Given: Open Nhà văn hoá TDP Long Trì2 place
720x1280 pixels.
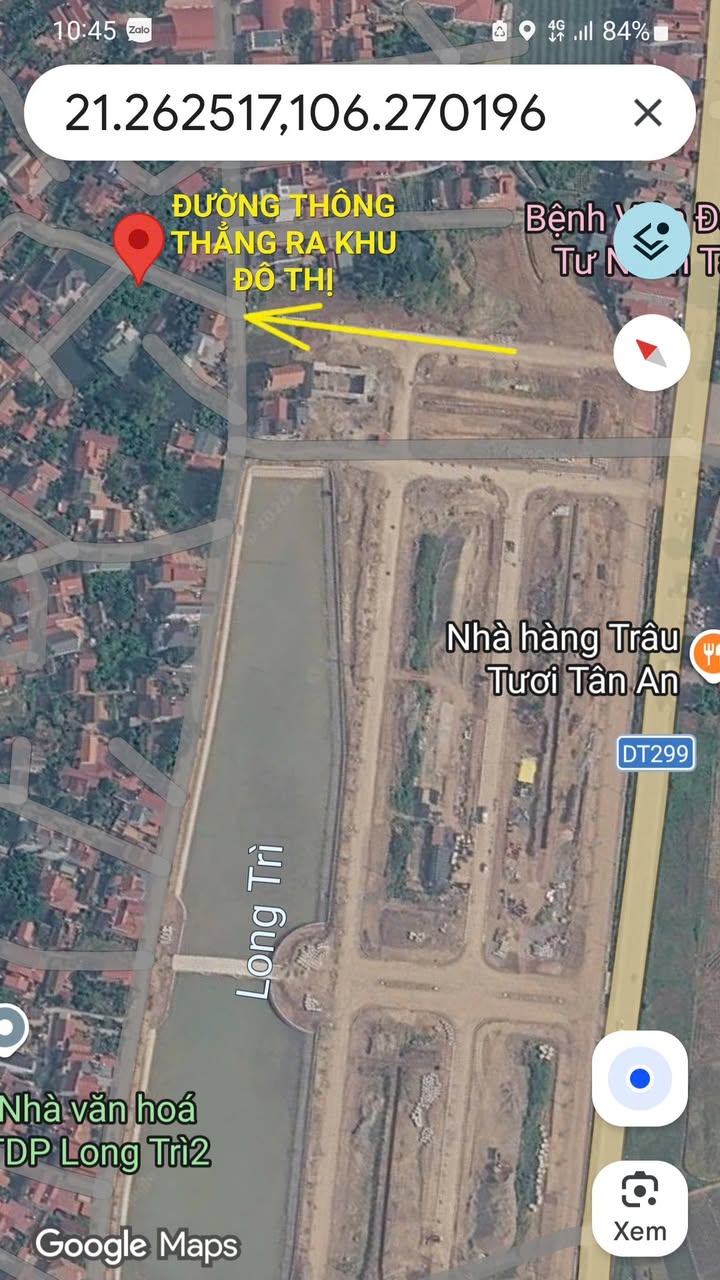Looking at the screenshot, I should (10, 1030).
